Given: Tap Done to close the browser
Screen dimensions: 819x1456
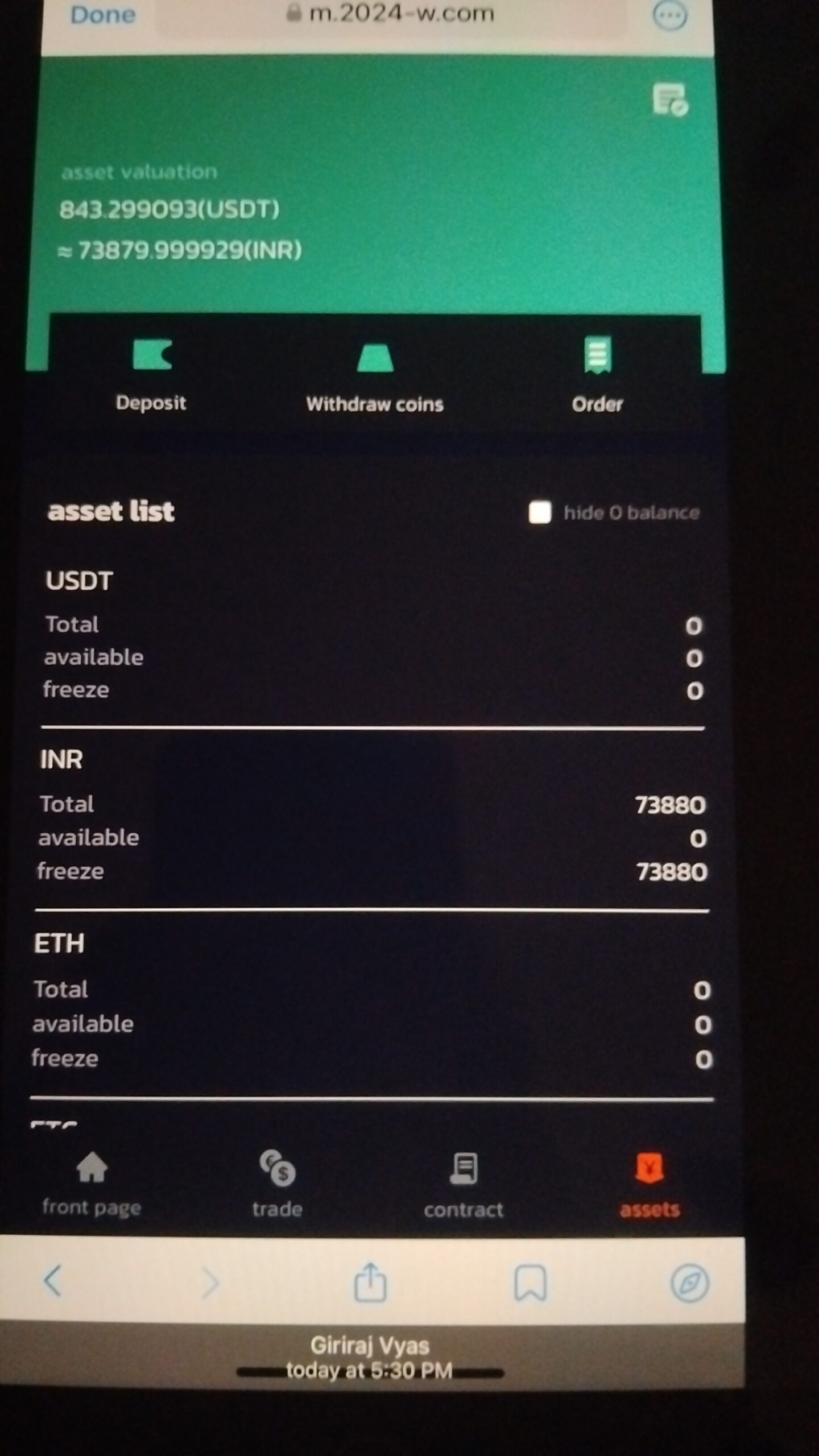Looking at the screenshot, I should pyautogui.click(x=102, y=15).
